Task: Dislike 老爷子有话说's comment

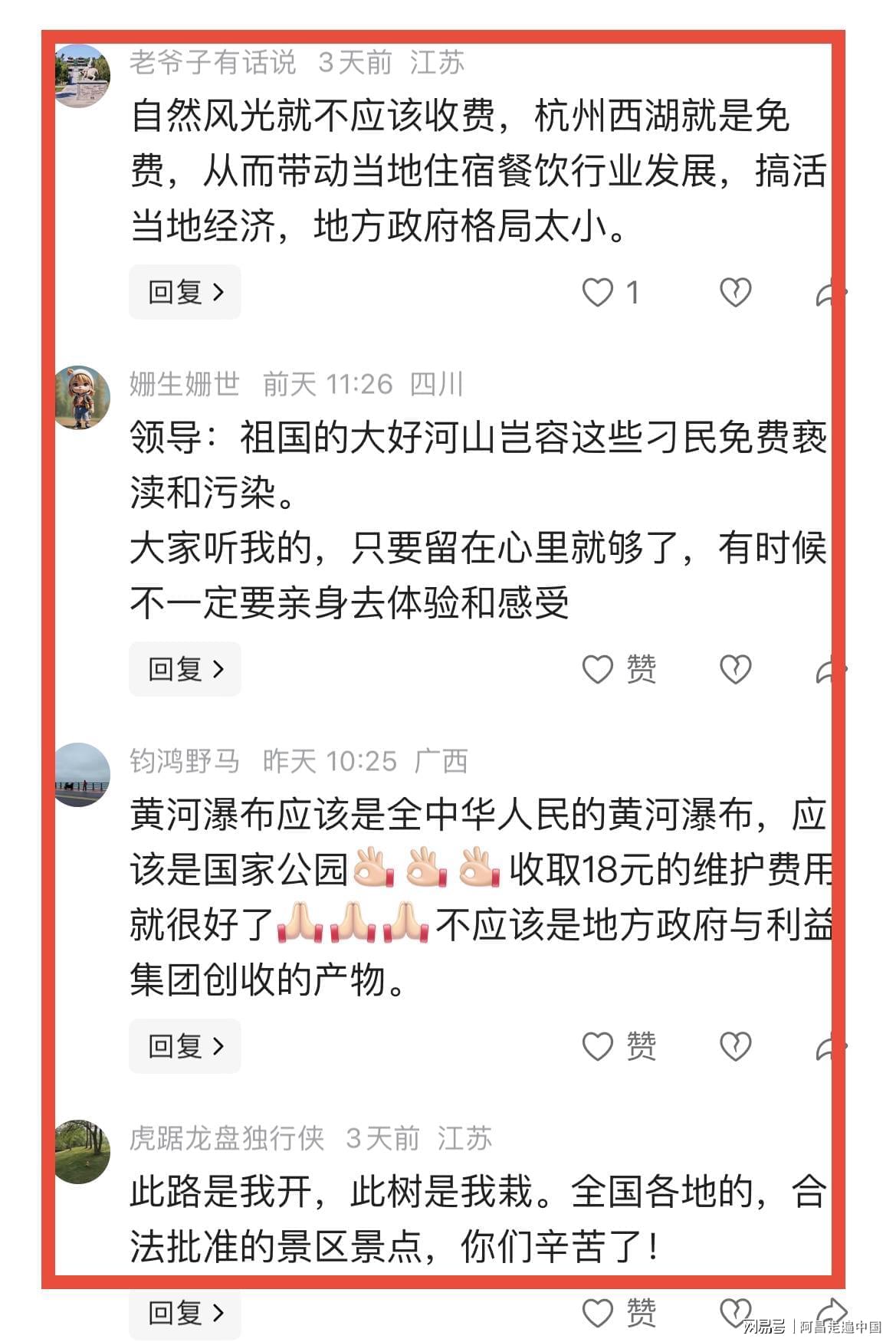Action: coord(735,292)
